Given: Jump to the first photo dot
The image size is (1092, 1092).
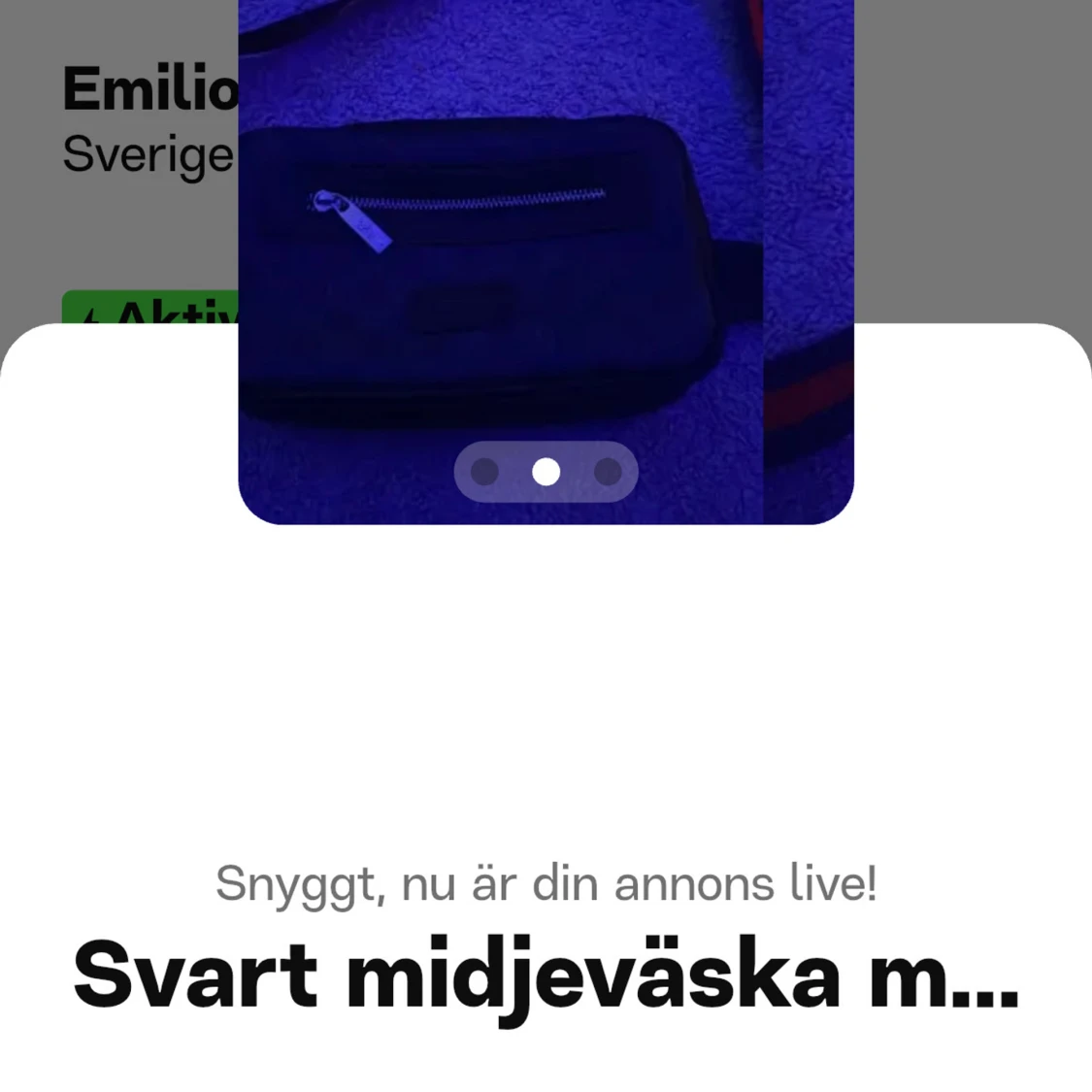Looking at the screenshot, I should pos(484,472).
